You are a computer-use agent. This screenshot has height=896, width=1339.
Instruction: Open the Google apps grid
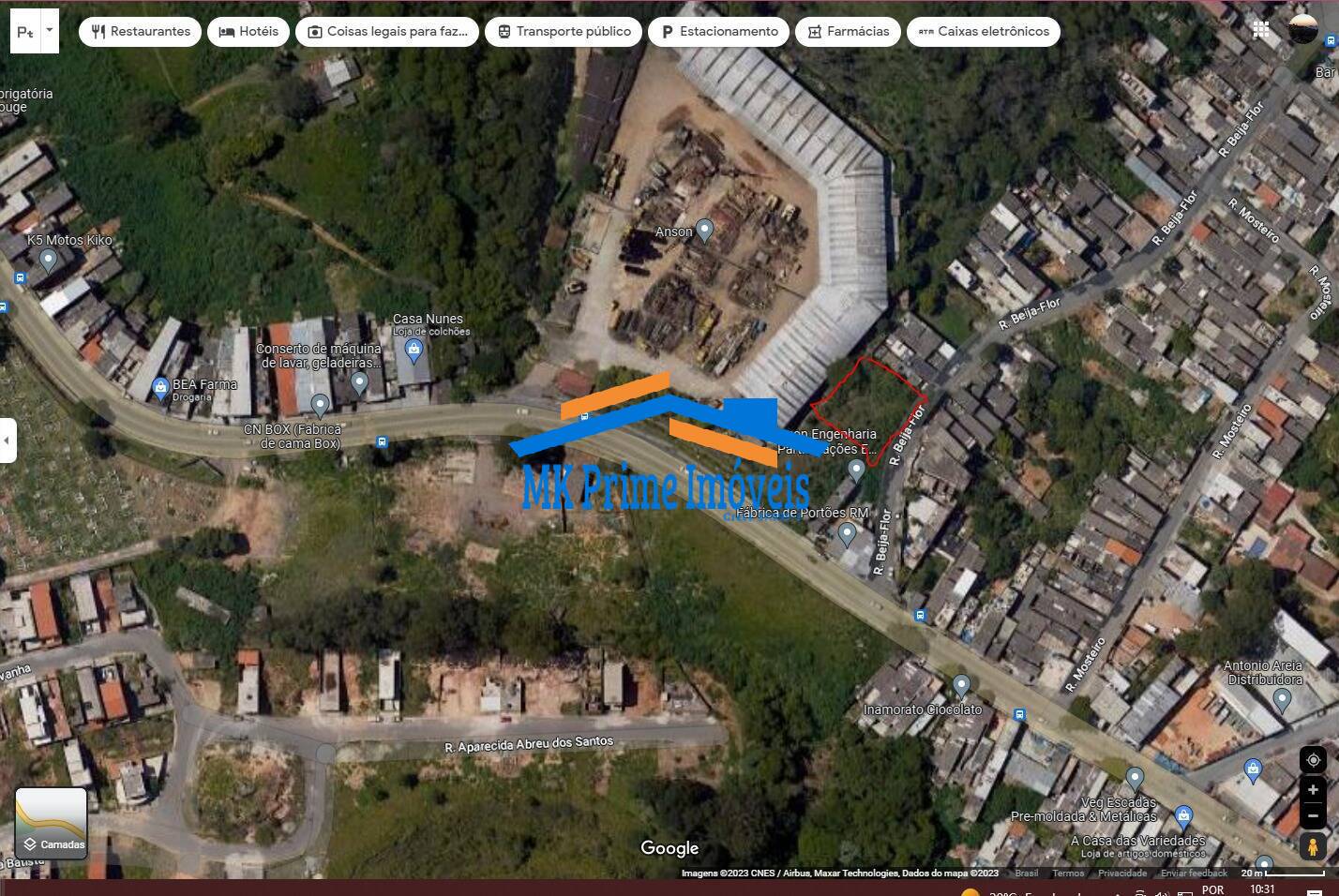pyautogui.click(x=1261, y=30)
